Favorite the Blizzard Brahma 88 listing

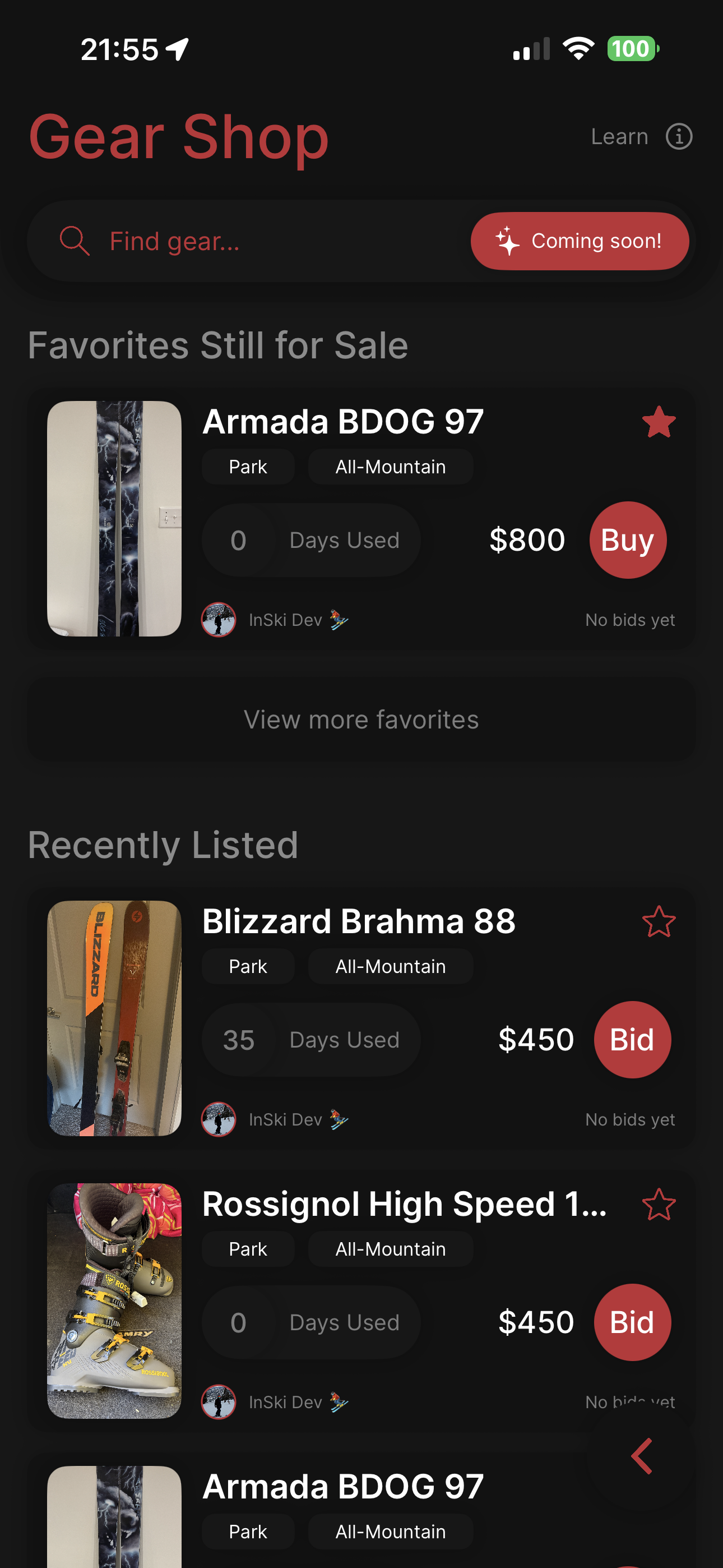pos(659,921)
